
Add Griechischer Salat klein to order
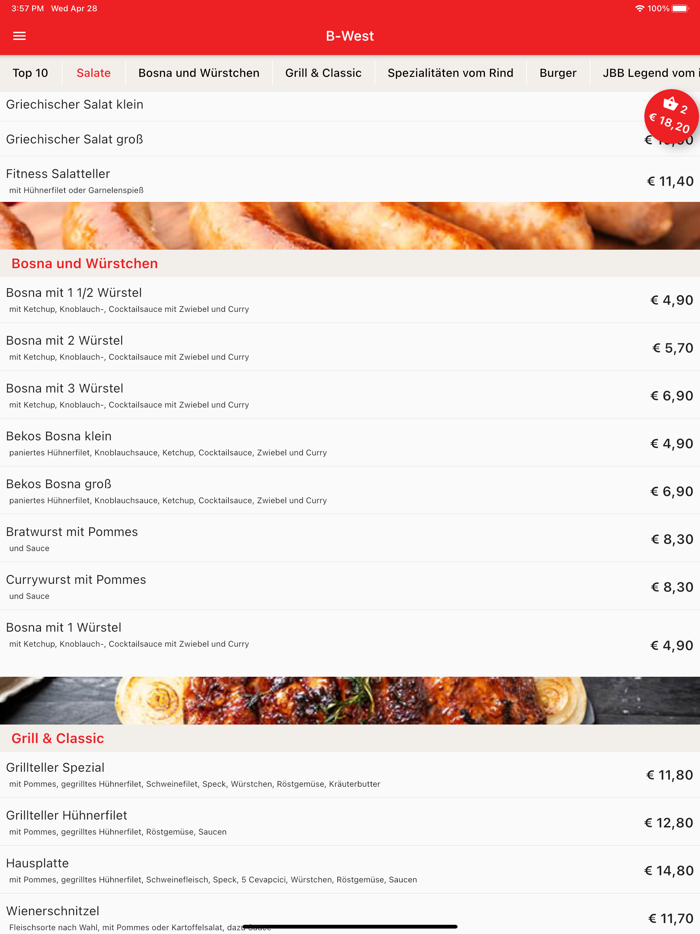click(x=300, y=105)
